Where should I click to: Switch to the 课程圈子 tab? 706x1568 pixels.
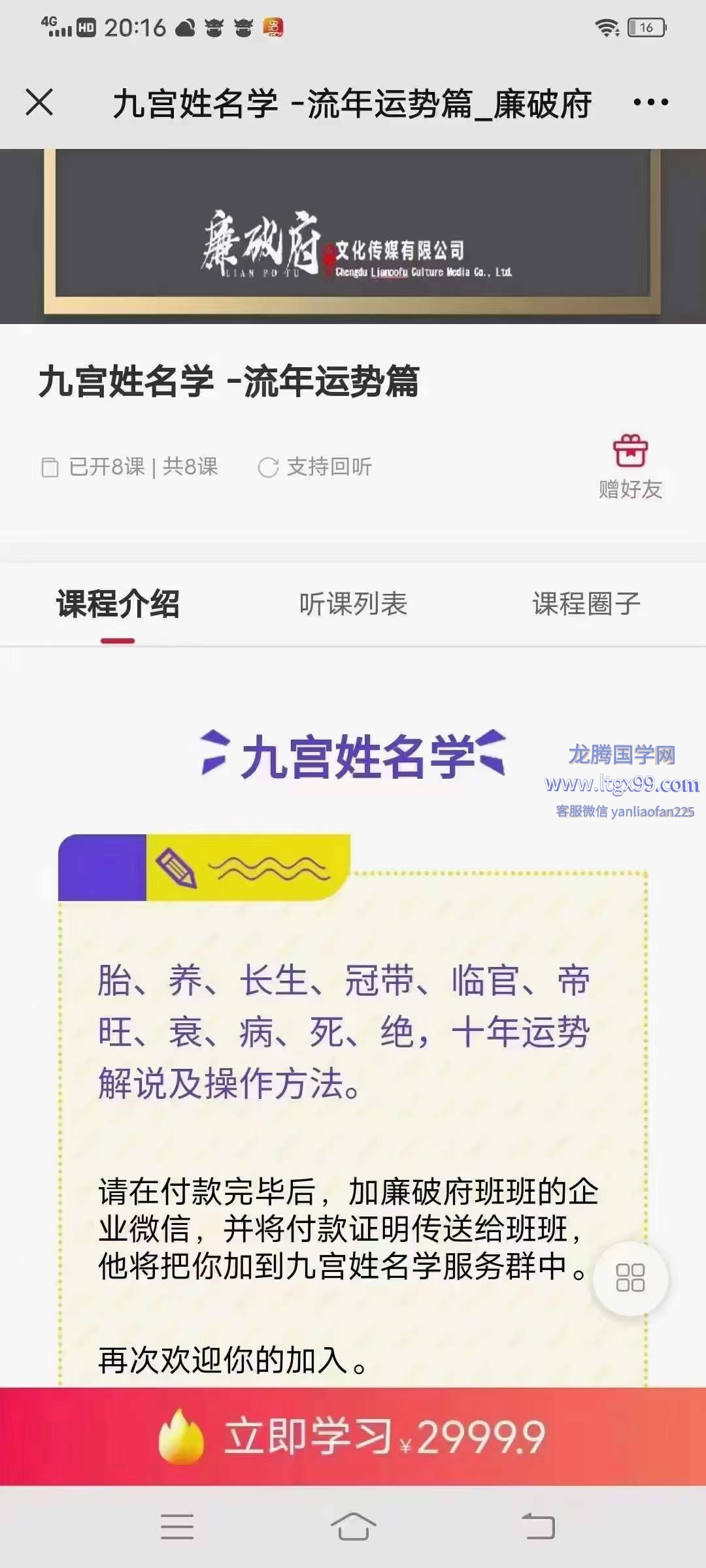[586, 604]
